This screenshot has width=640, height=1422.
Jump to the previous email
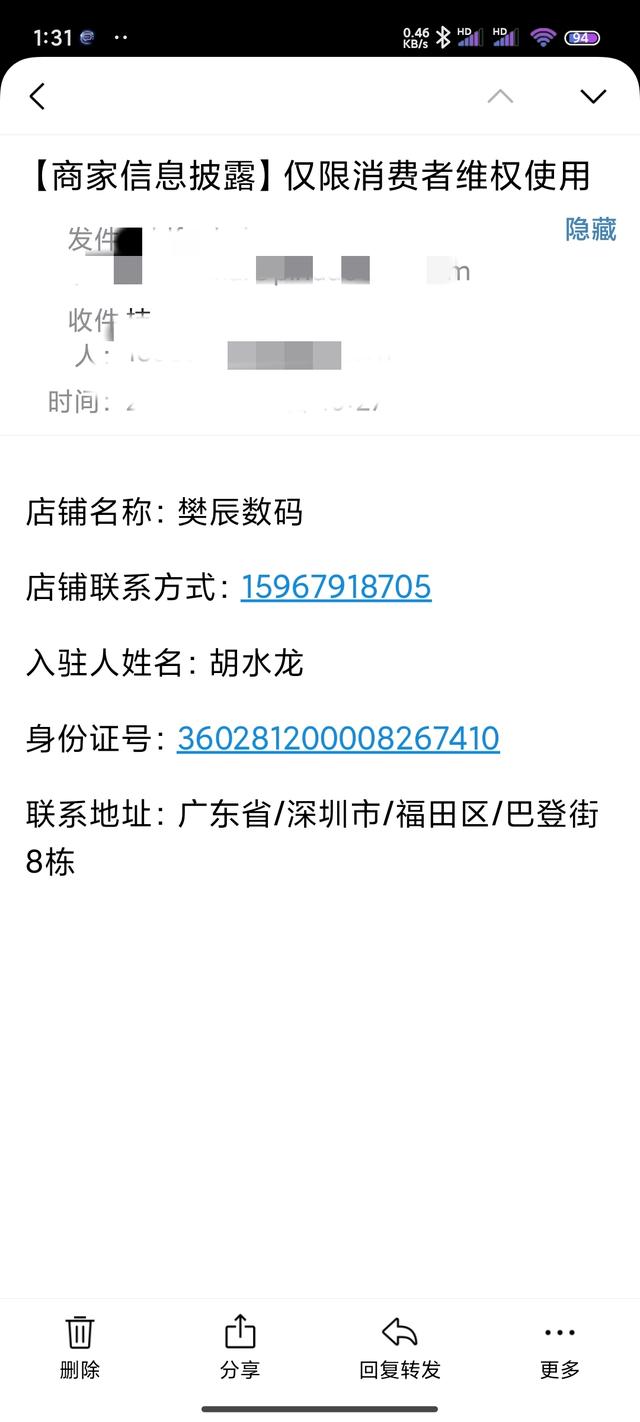click(x=500, y=96)
